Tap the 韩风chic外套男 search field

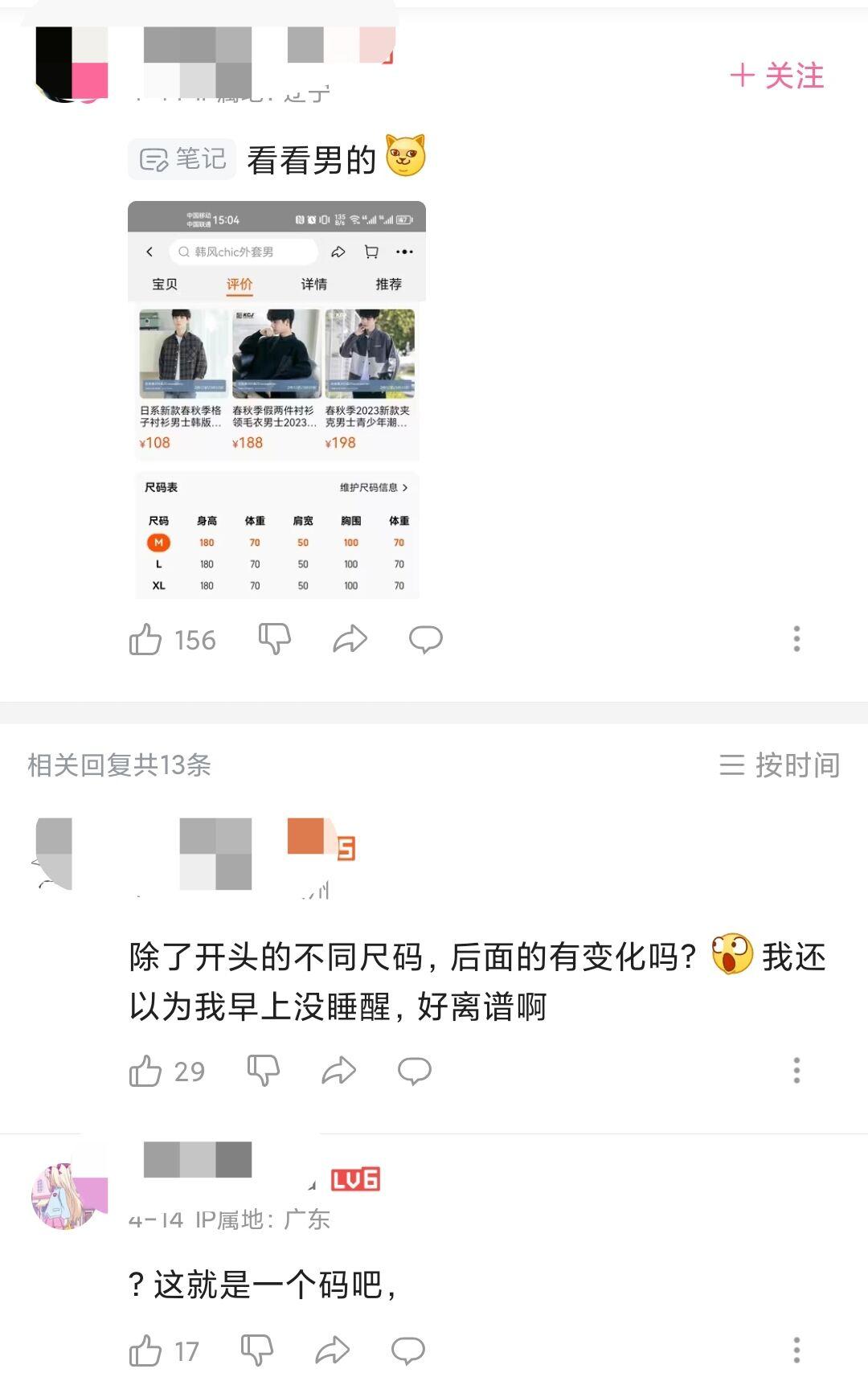click(x=241, y=252)
